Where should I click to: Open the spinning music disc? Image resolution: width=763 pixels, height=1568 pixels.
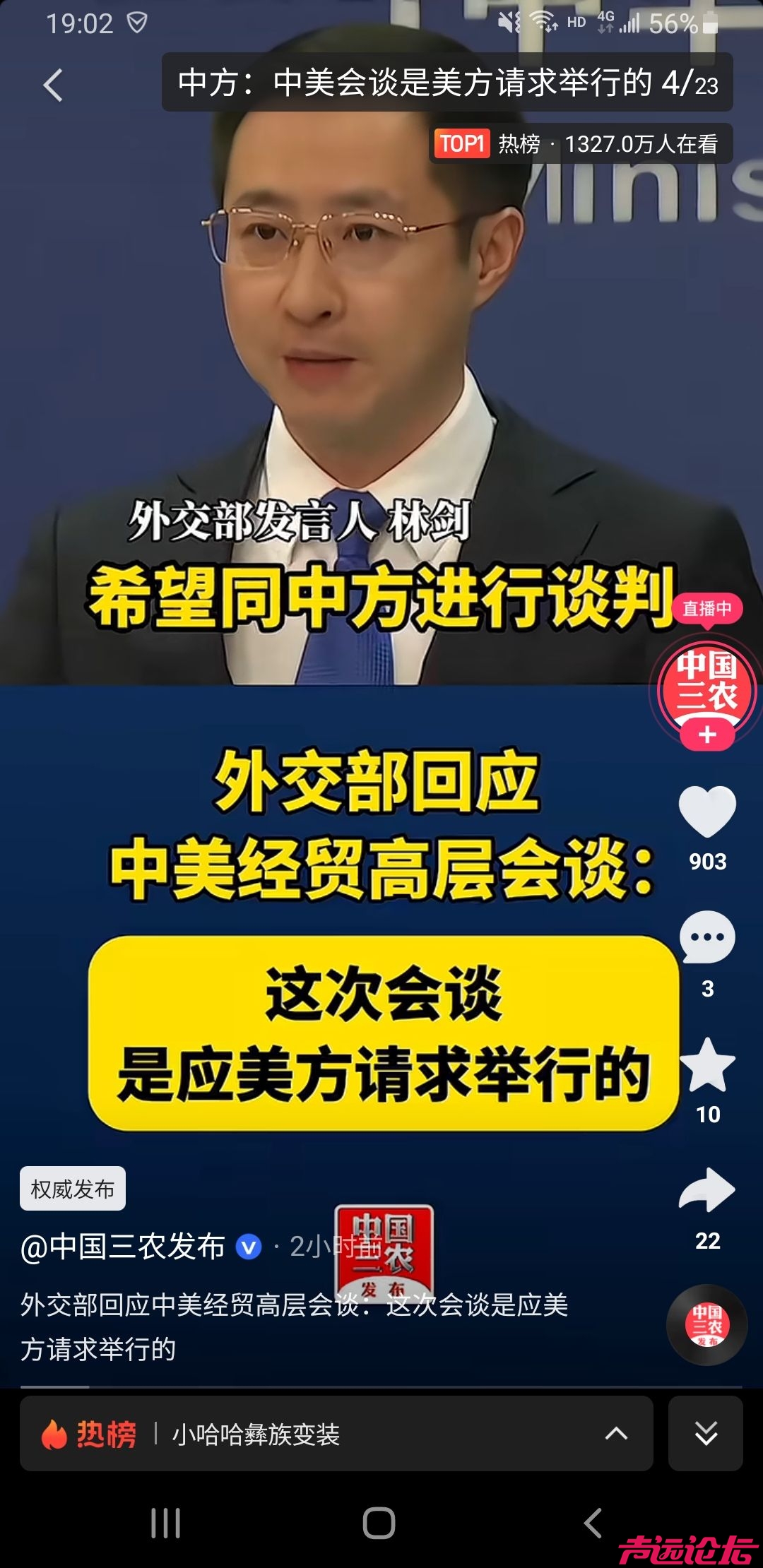click(x=707, y=1324)
